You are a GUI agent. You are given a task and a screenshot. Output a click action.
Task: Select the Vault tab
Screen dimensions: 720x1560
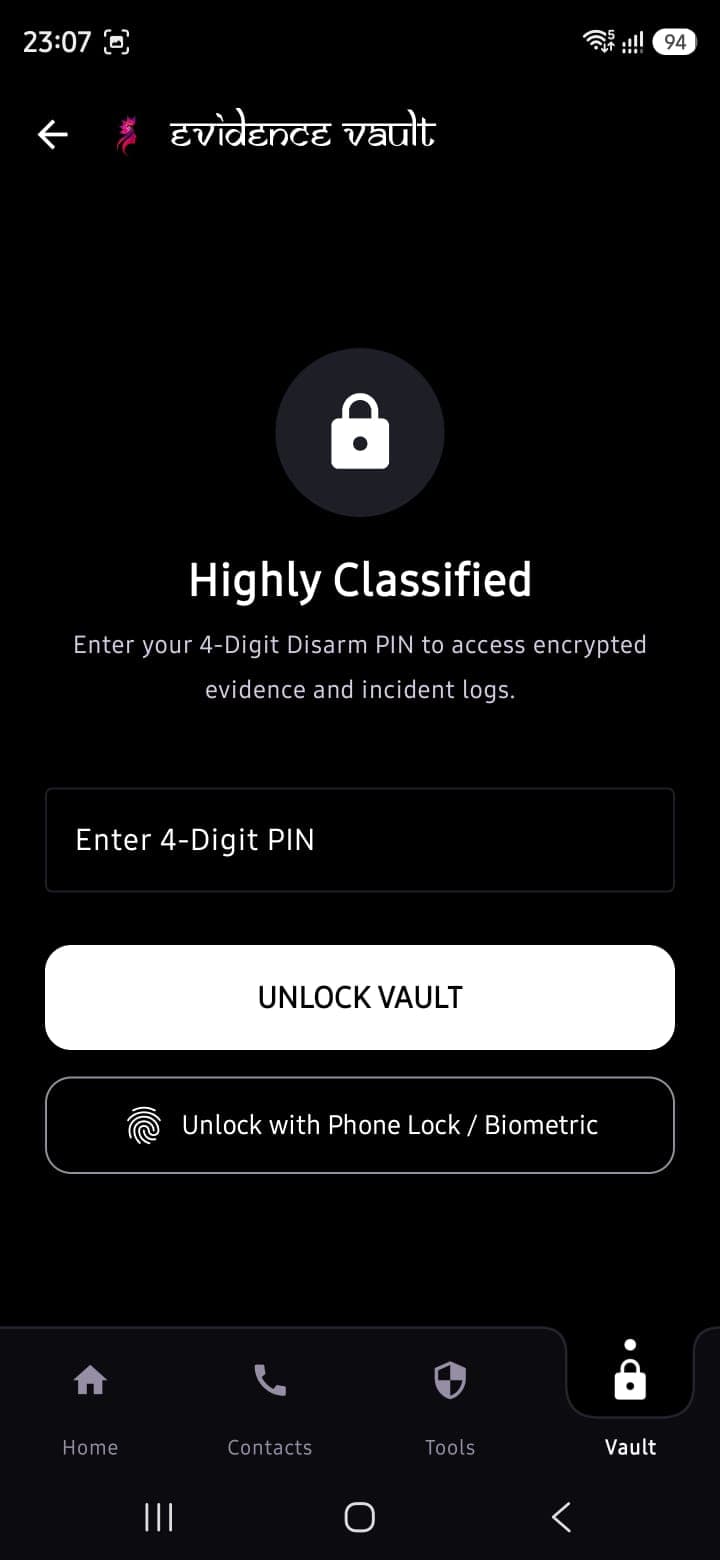630,1400
